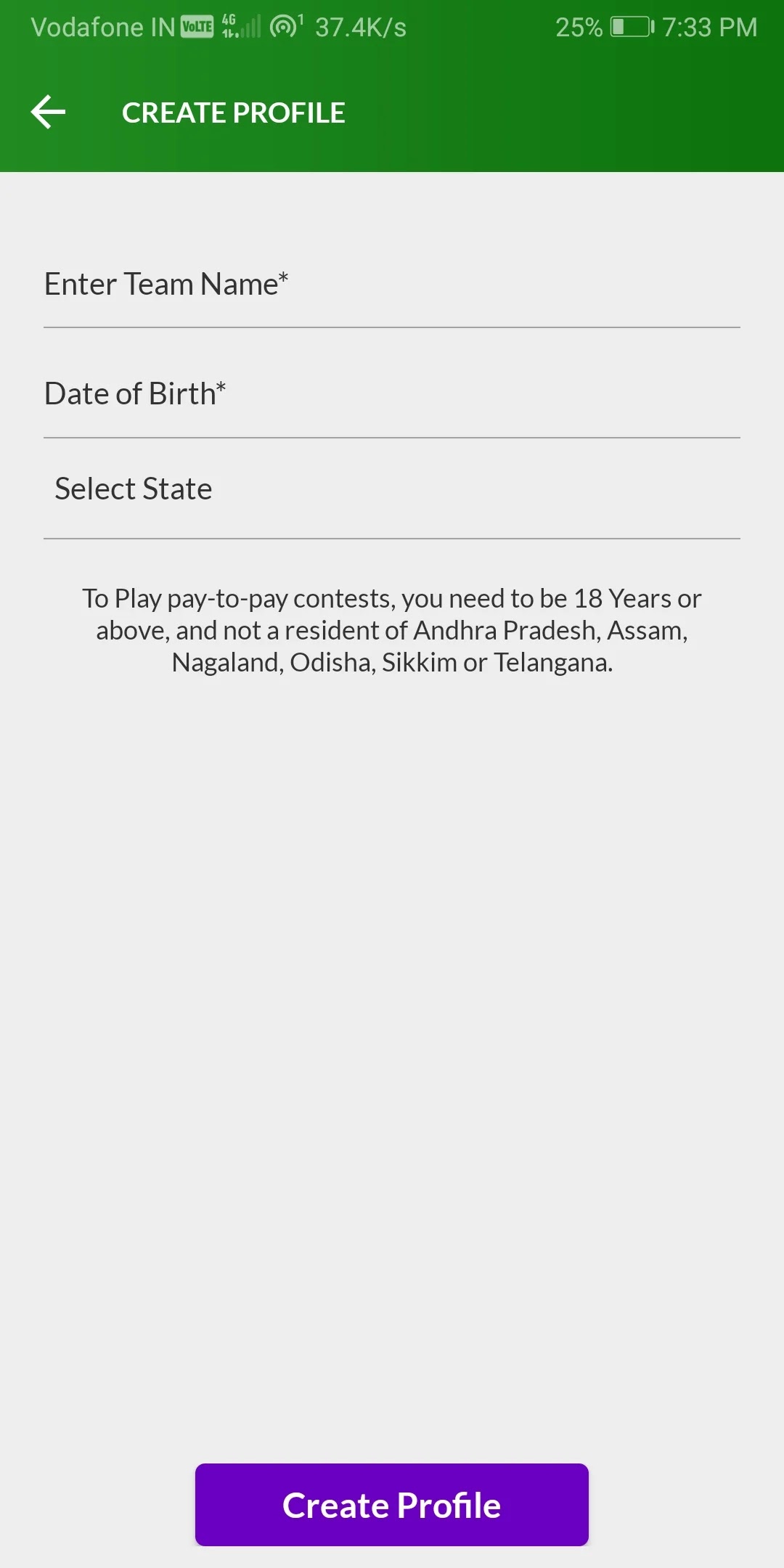Expand the Select State dropdown

coord(392,489)
